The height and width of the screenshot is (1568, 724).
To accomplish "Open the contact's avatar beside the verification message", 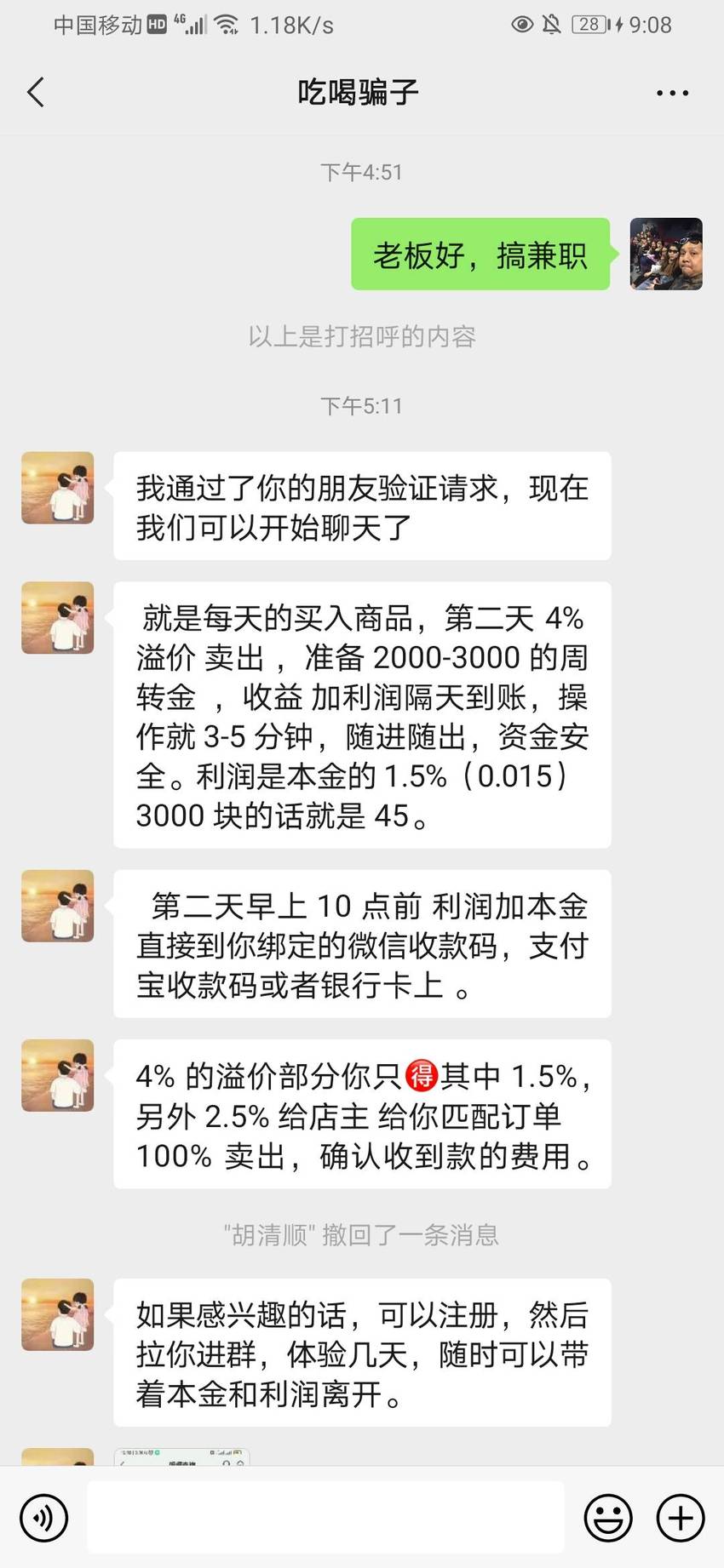I will click(x=58, y=488).
